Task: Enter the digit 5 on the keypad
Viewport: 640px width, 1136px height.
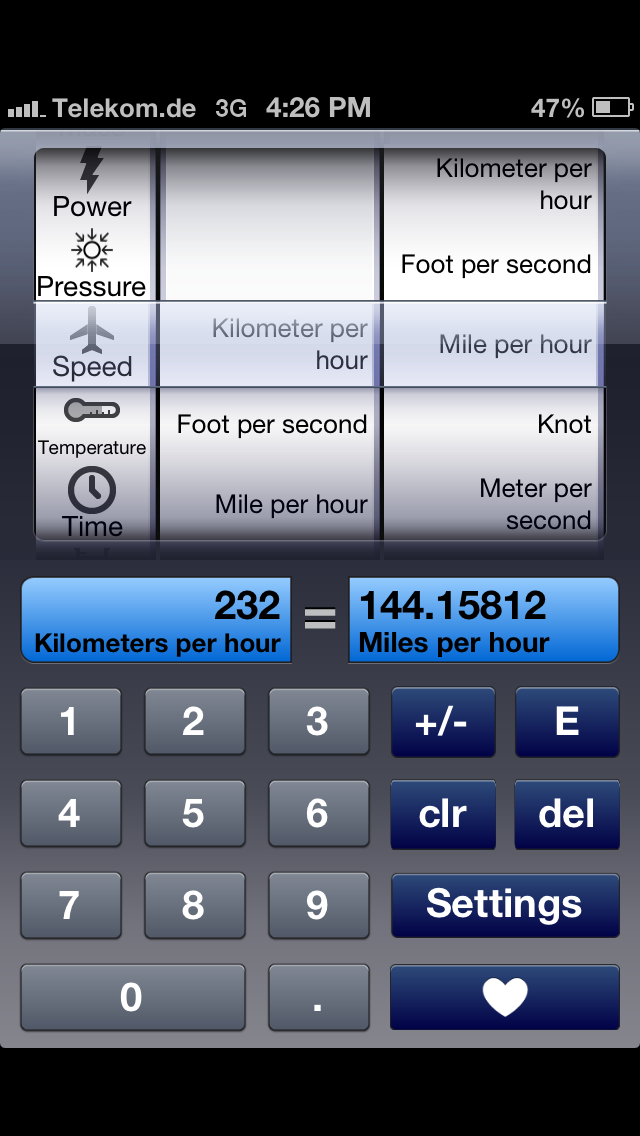Action: [x=194, y=814]
